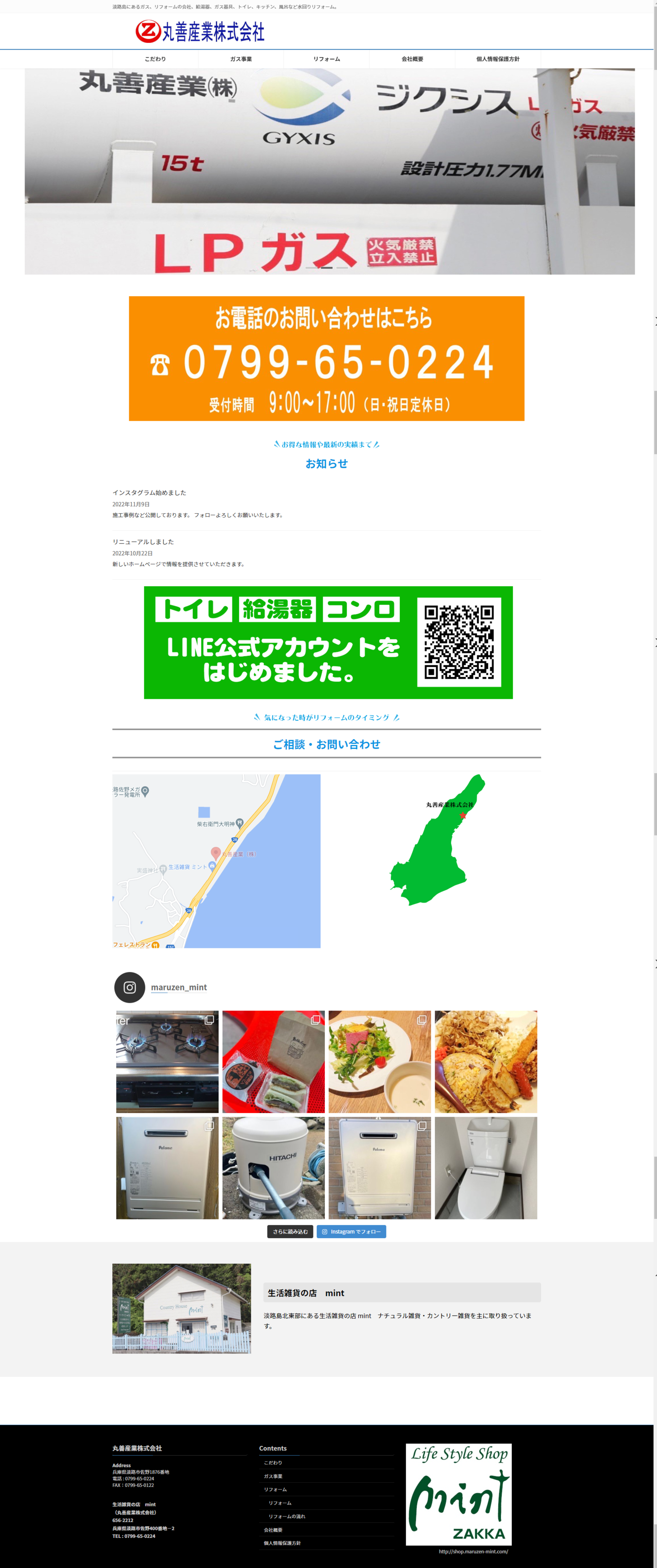Visit the maruzen_mint Instagram profile
Screen dimensions: 657x1568
178,987
